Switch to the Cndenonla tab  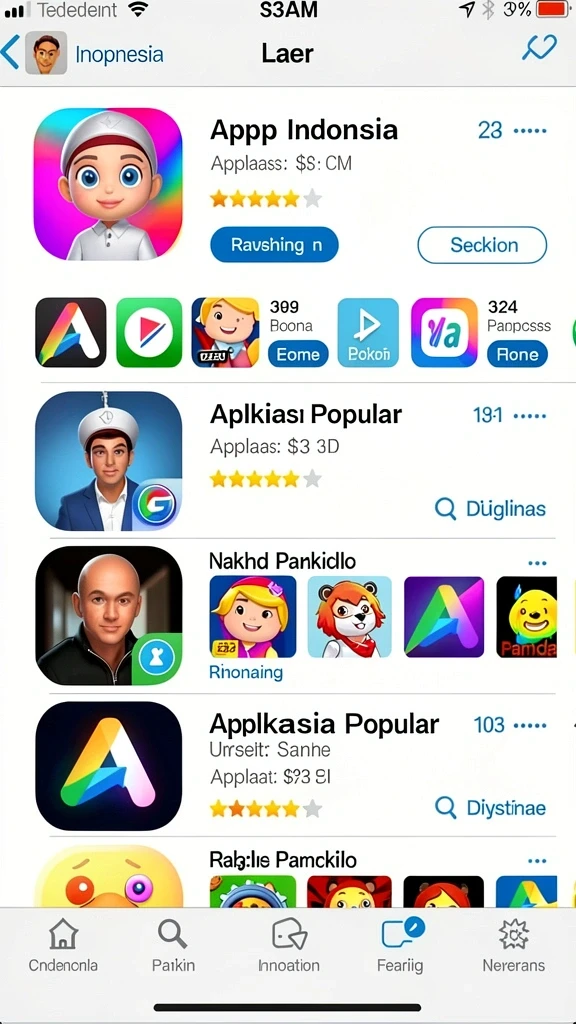click(63, 946)
